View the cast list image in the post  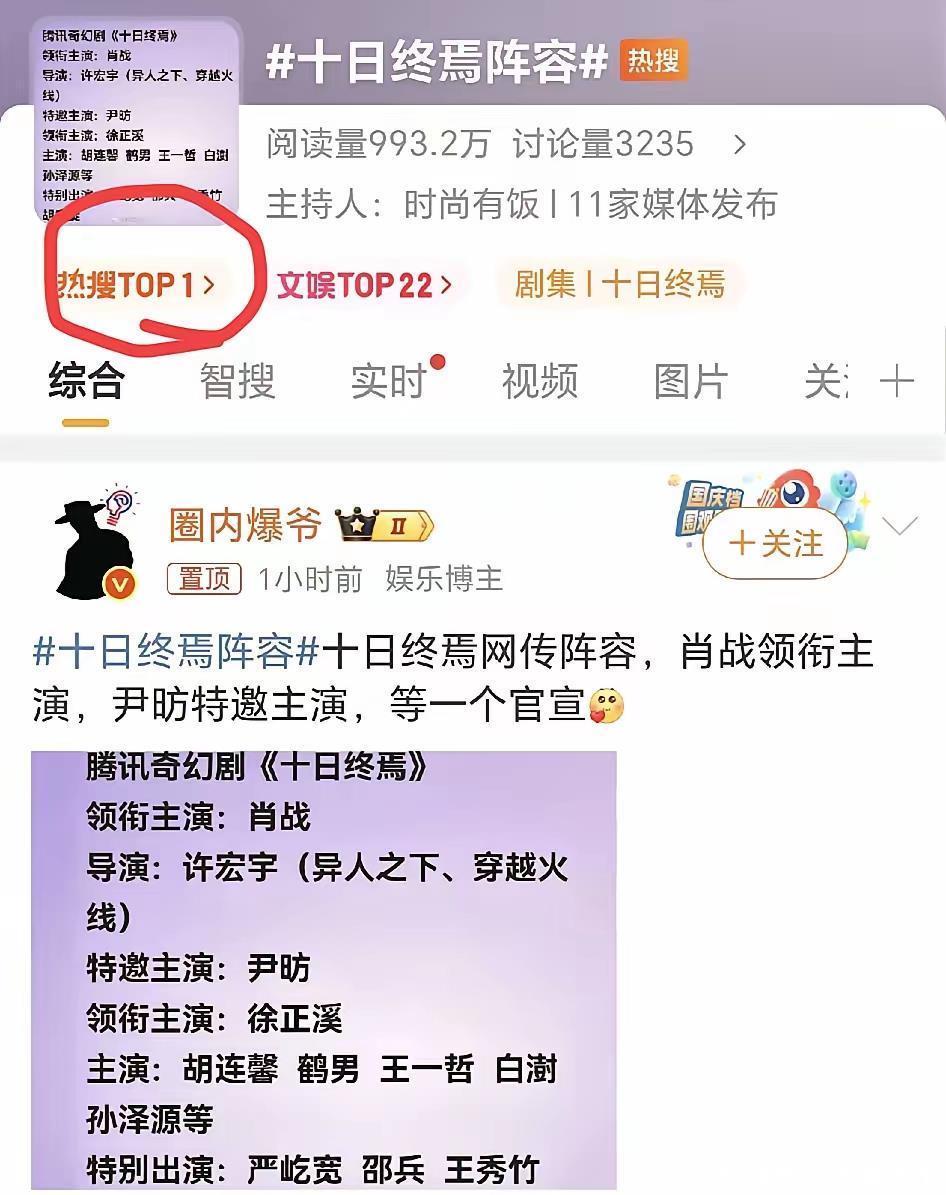(323, 970)
